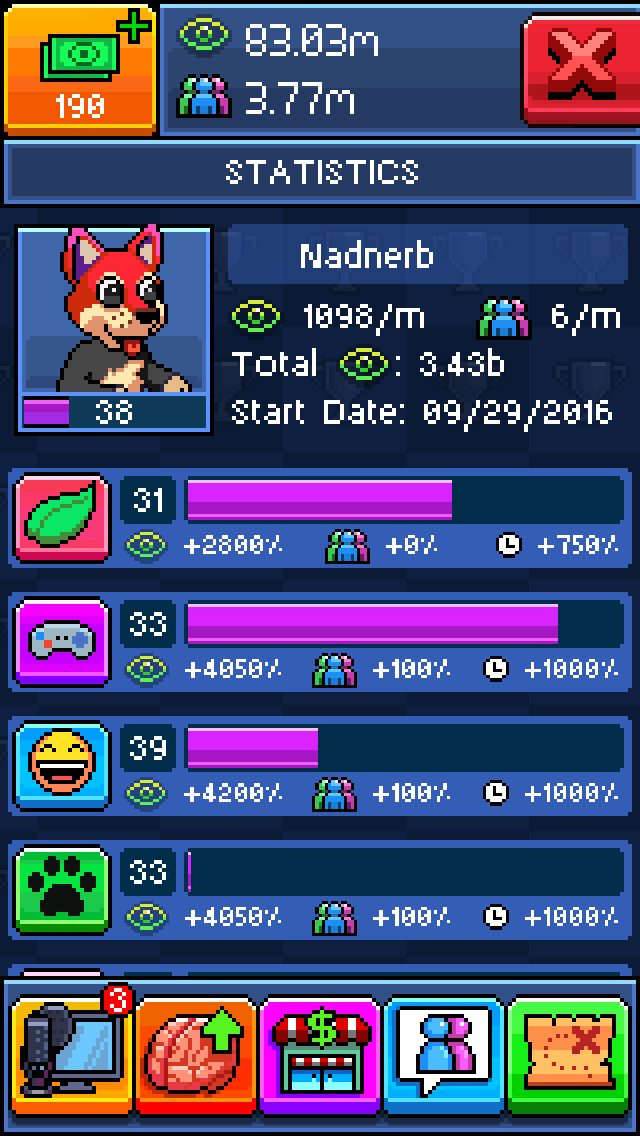This screenshot has width=640, height=1136.
Task: Select the green leaf category icon
Action: [62, 518]
